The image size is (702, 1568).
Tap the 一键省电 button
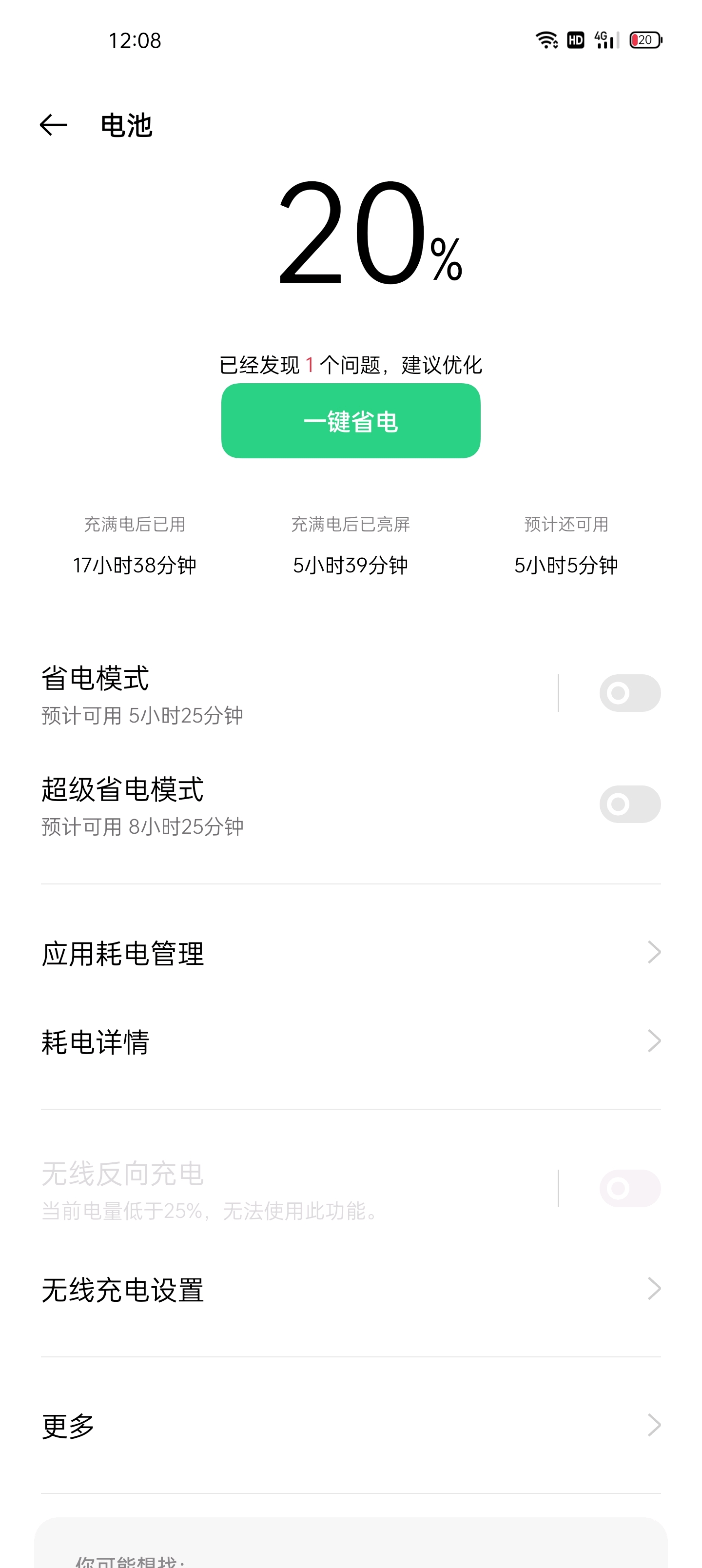351,421
